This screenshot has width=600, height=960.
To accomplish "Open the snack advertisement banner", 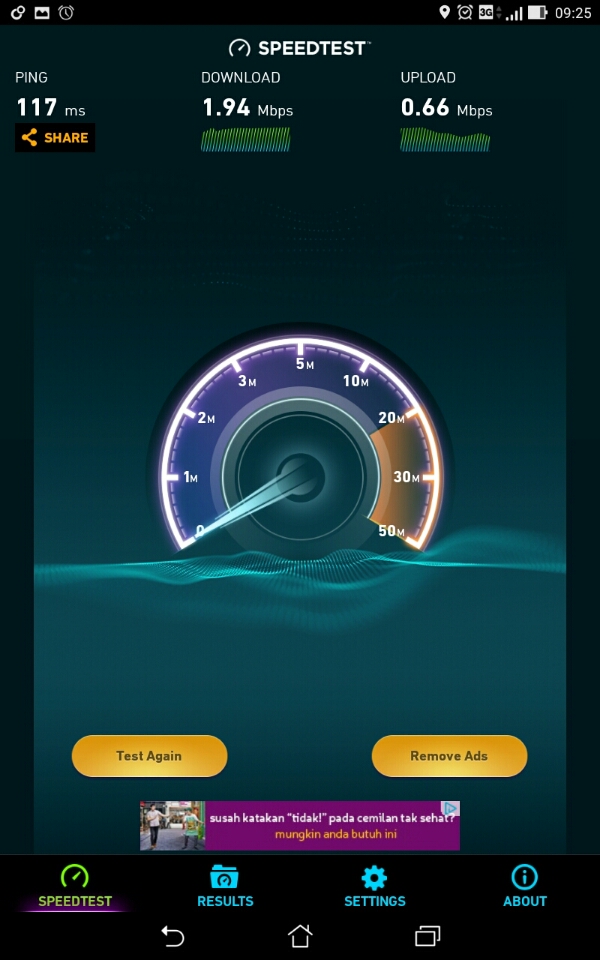I will tap(300, 826).
